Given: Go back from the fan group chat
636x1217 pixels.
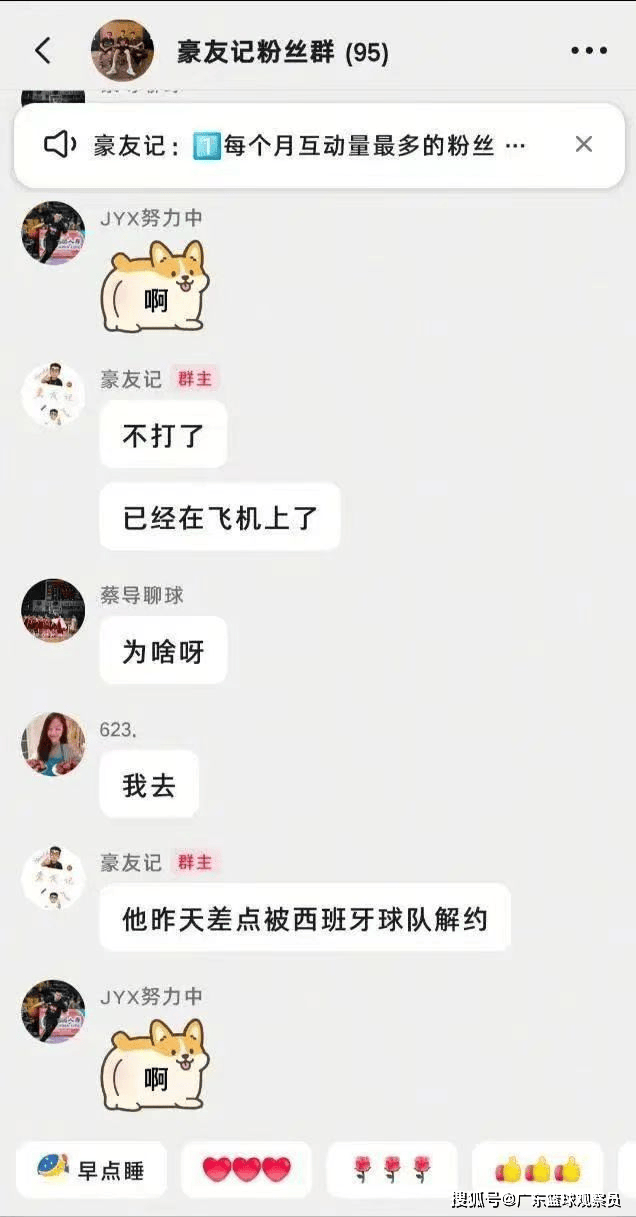Looking at the screenshot, I should [x=43, y=51].
